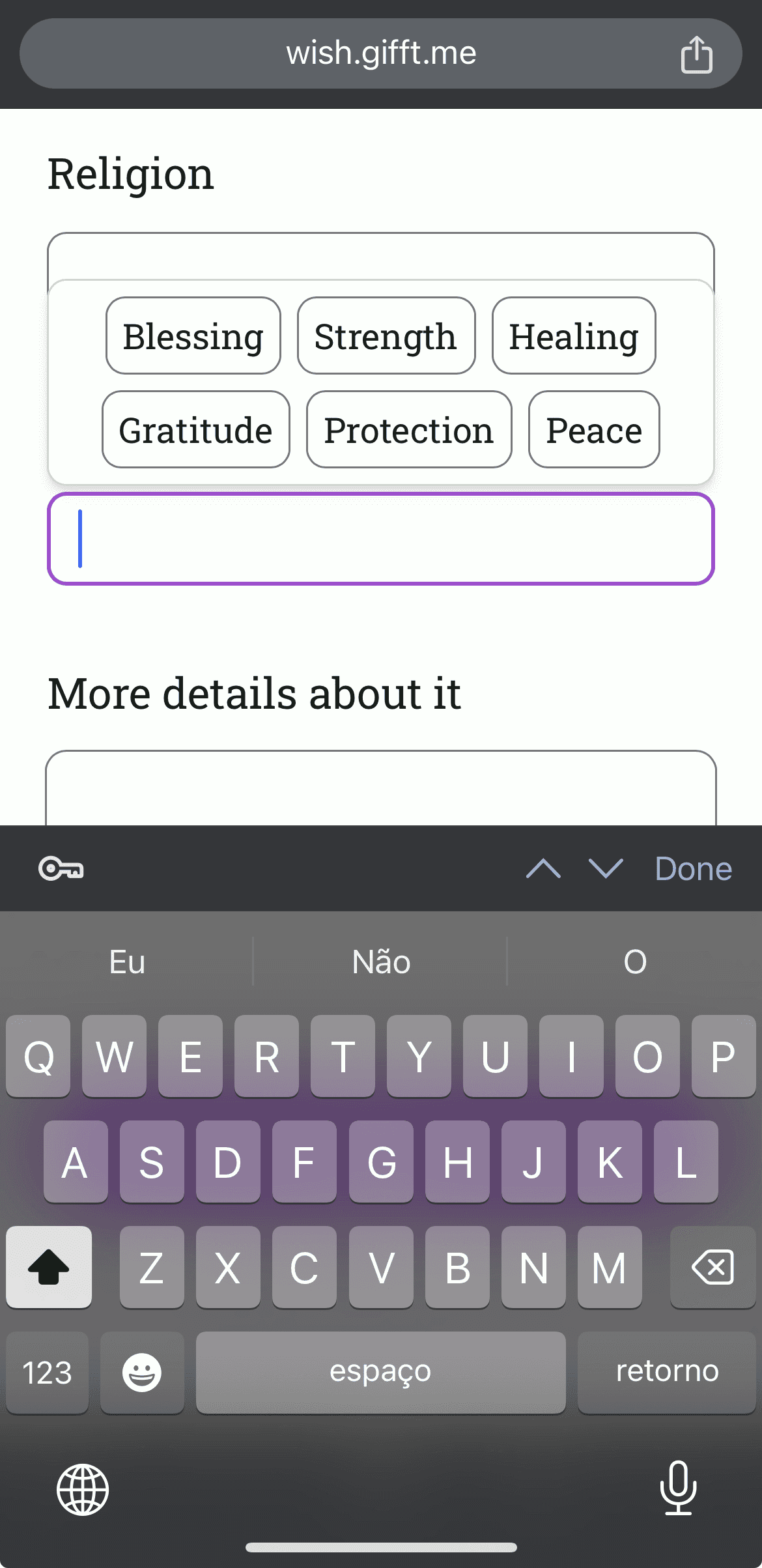
Task: Tap Done to dismiss the keyboard
Action: click(693, 868)
